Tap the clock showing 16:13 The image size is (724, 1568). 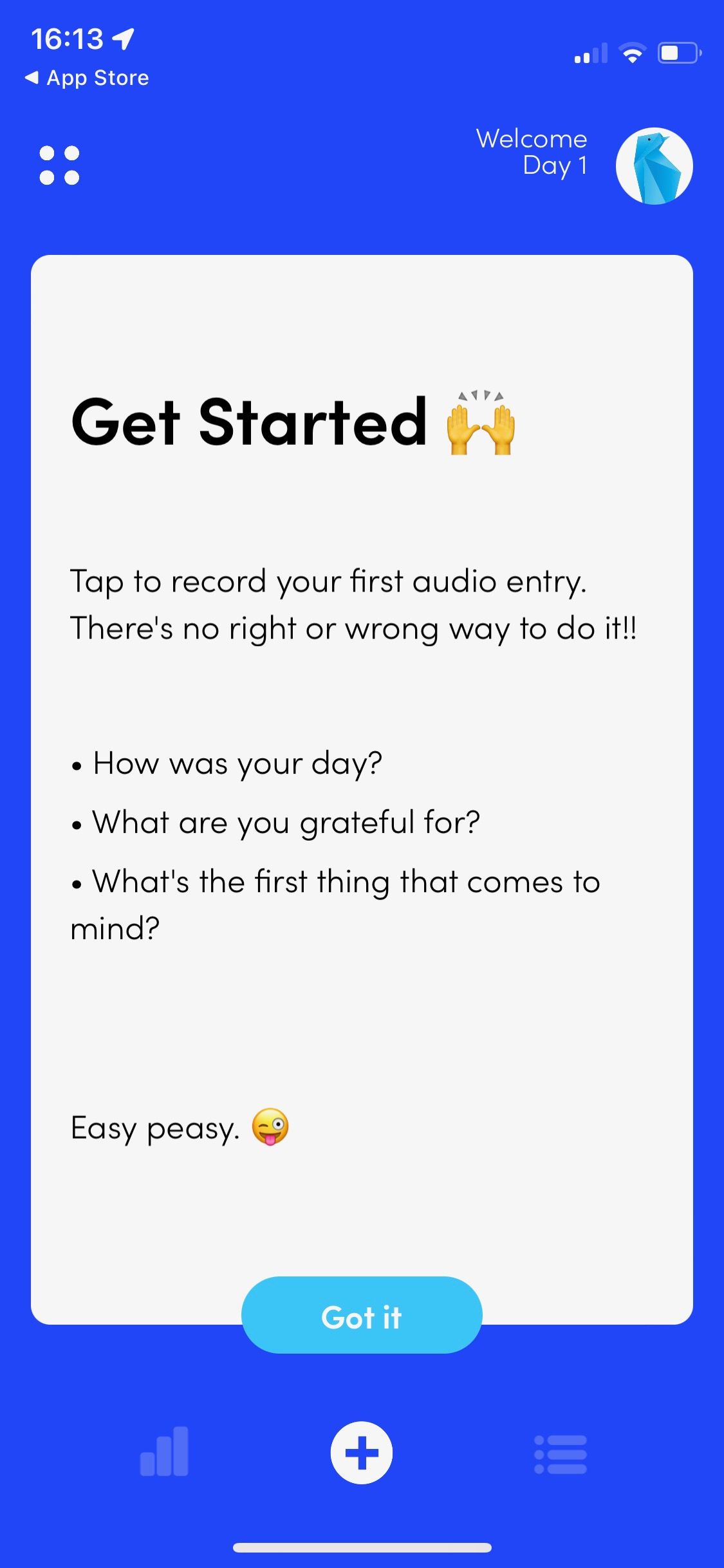[69, 39]
